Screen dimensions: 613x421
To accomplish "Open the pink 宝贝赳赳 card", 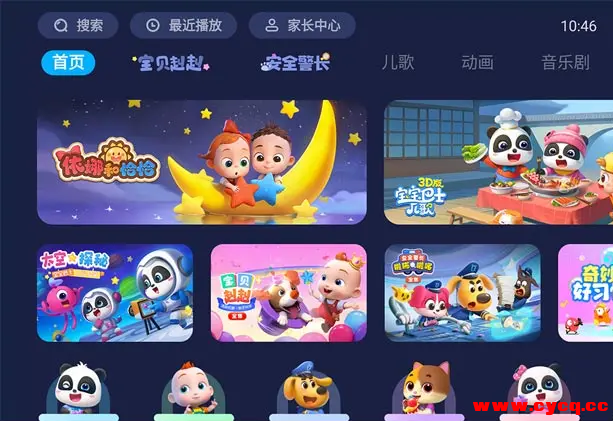I will pyautogui.click(x=289, y=292).
